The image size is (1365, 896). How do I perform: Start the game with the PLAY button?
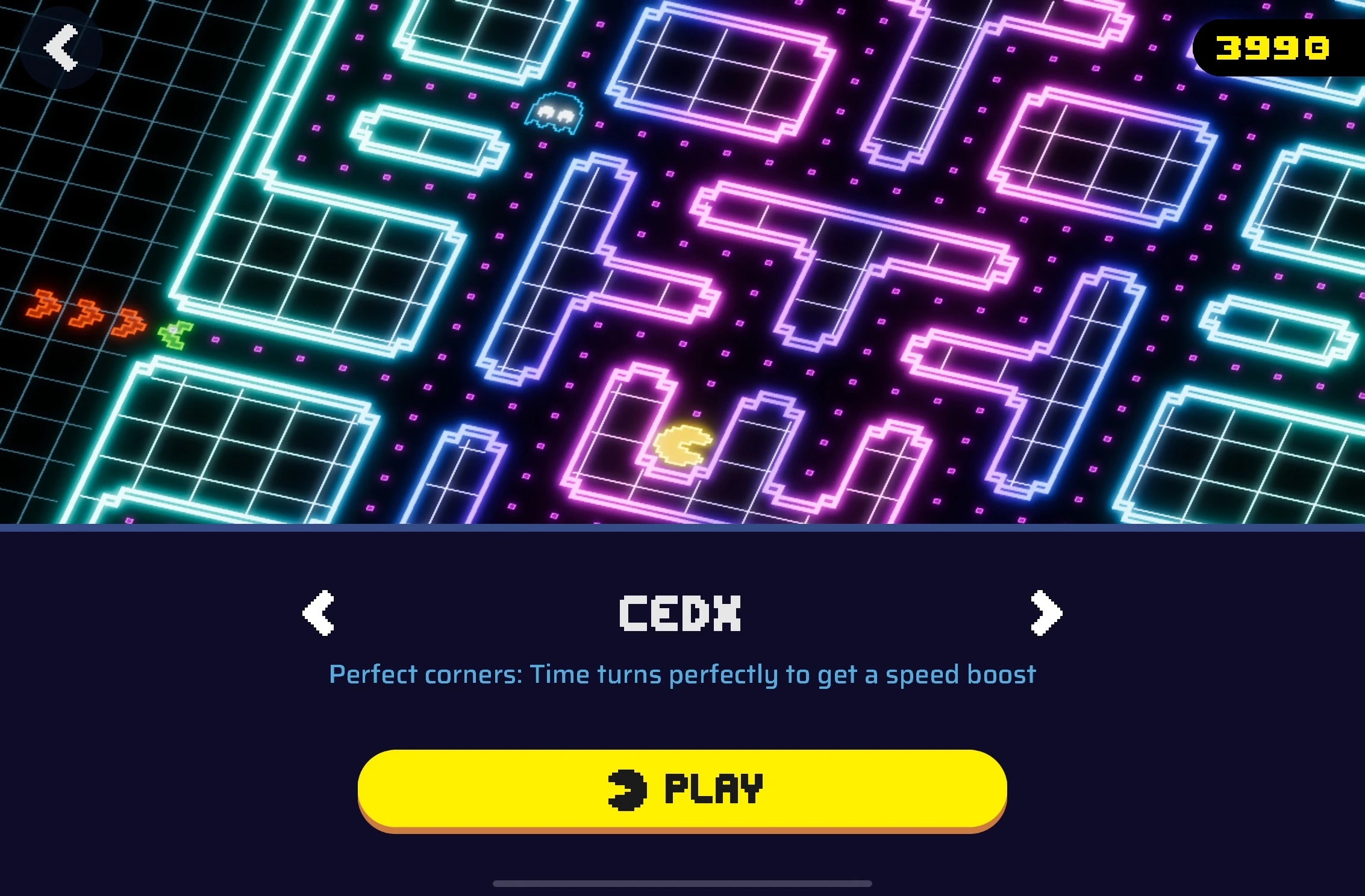pyautogui.click(x=682, y=789)
